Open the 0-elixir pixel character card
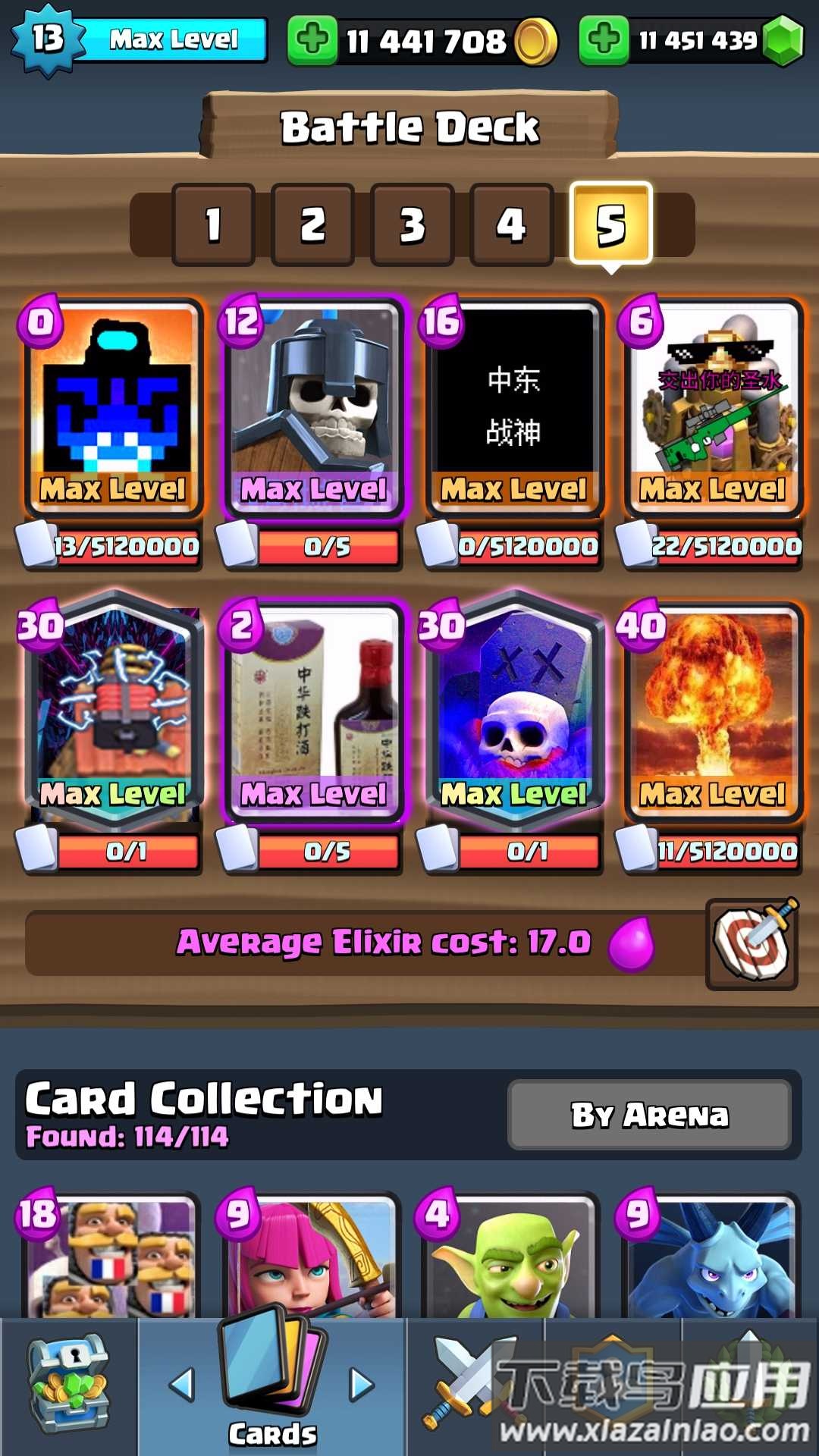The width and height of the screenshot is (819, 1456). point(114,406)
